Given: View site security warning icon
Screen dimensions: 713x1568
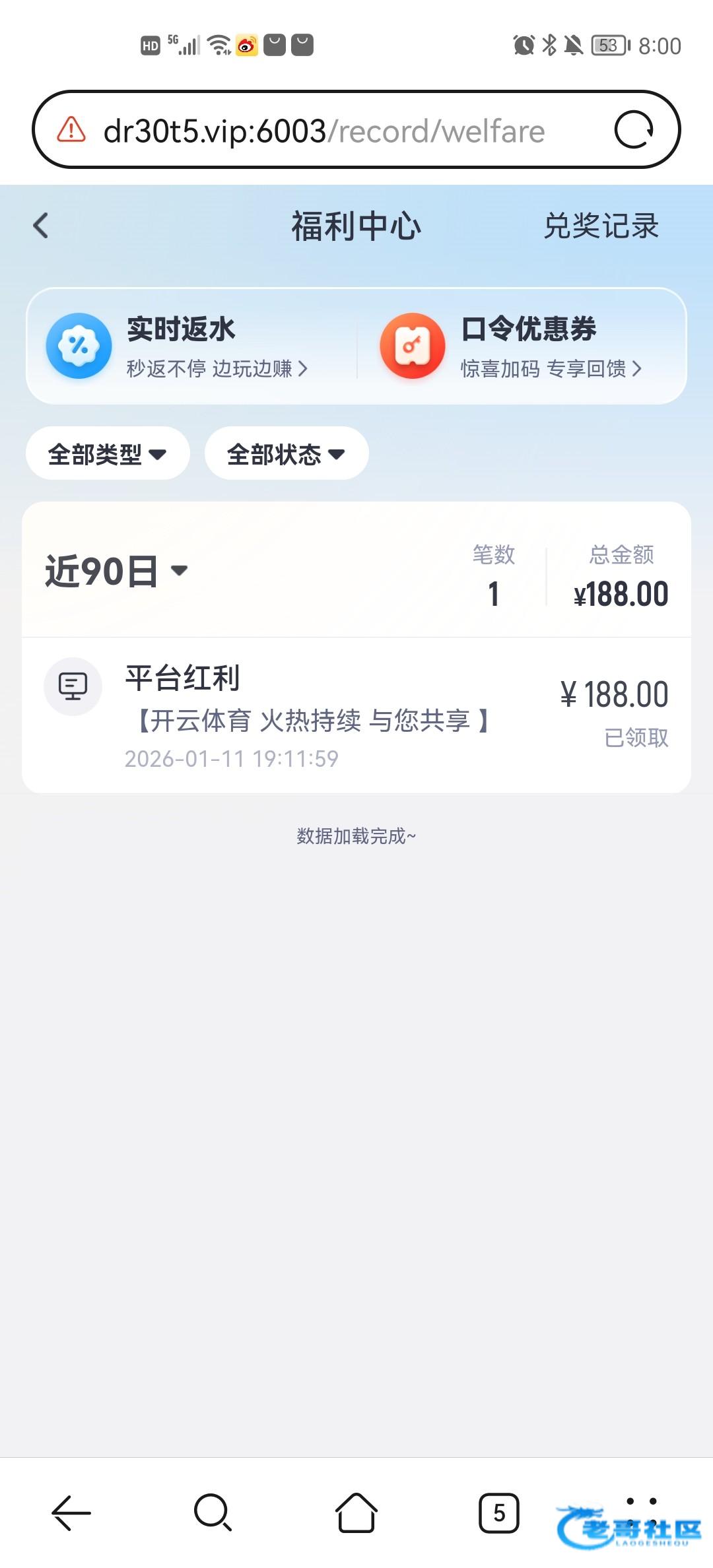Looking at the screenshot, I should tap(71, 130).
